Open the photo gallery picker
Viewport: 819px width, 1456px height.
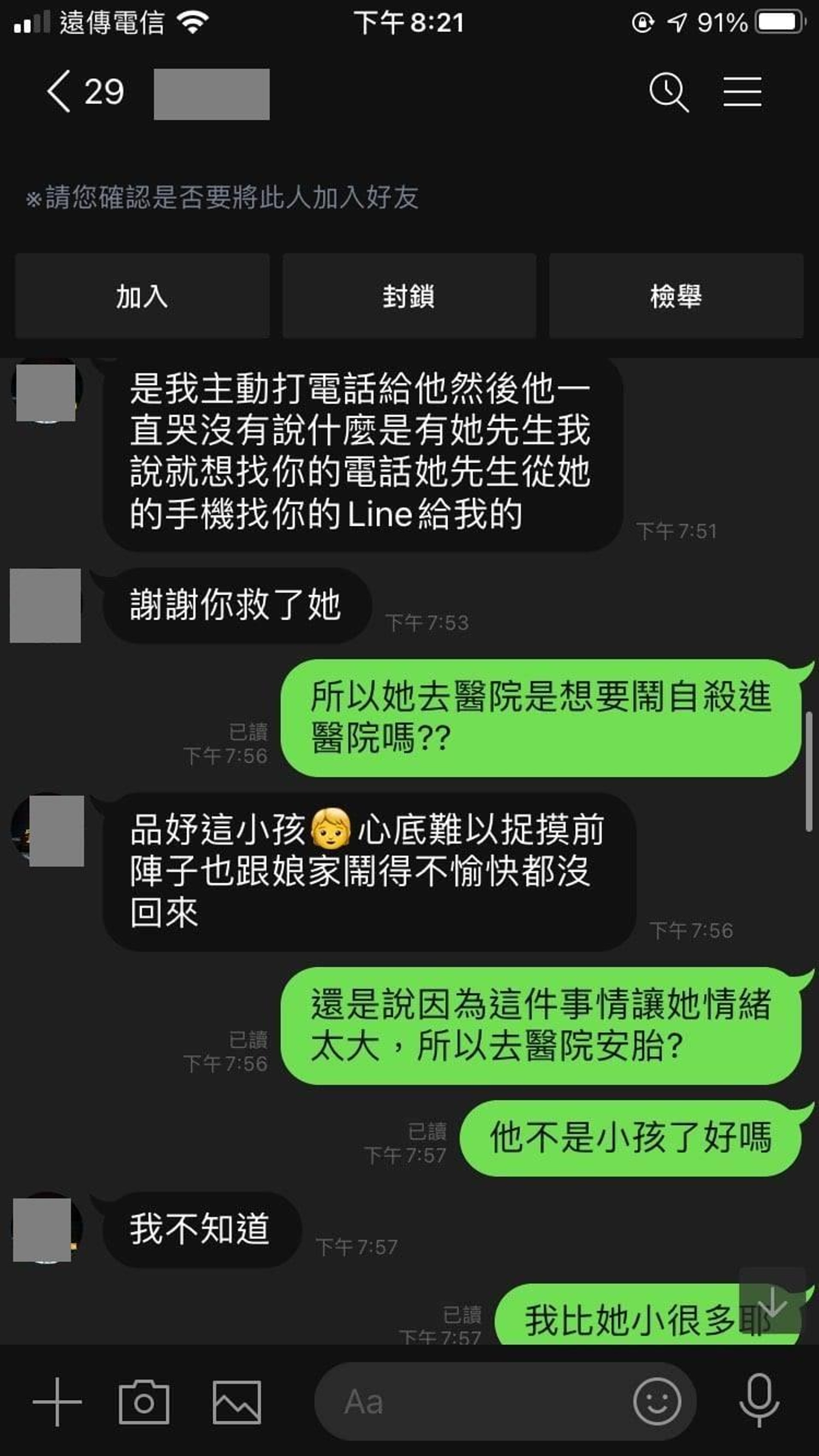coord(236,1401)
